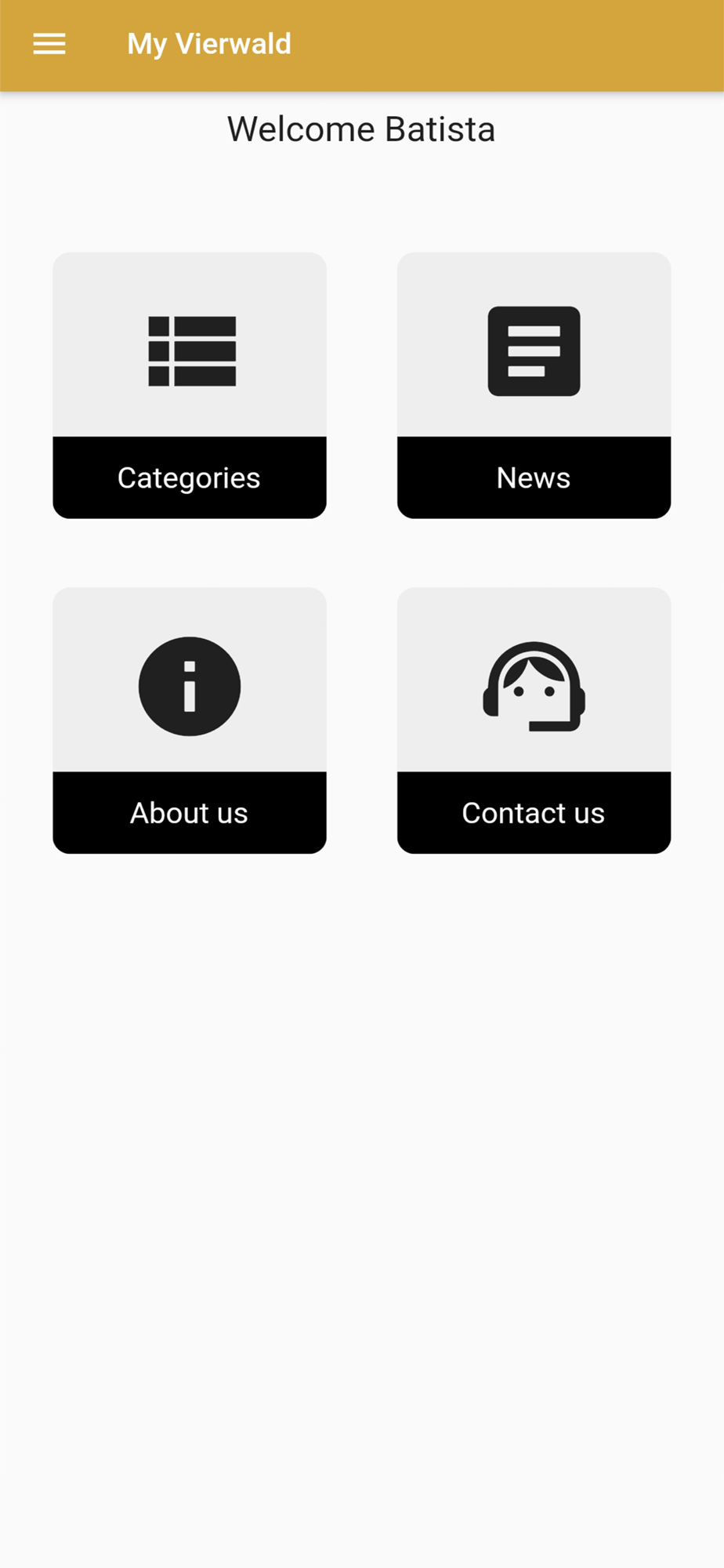Open the About us card

point(190,720)
